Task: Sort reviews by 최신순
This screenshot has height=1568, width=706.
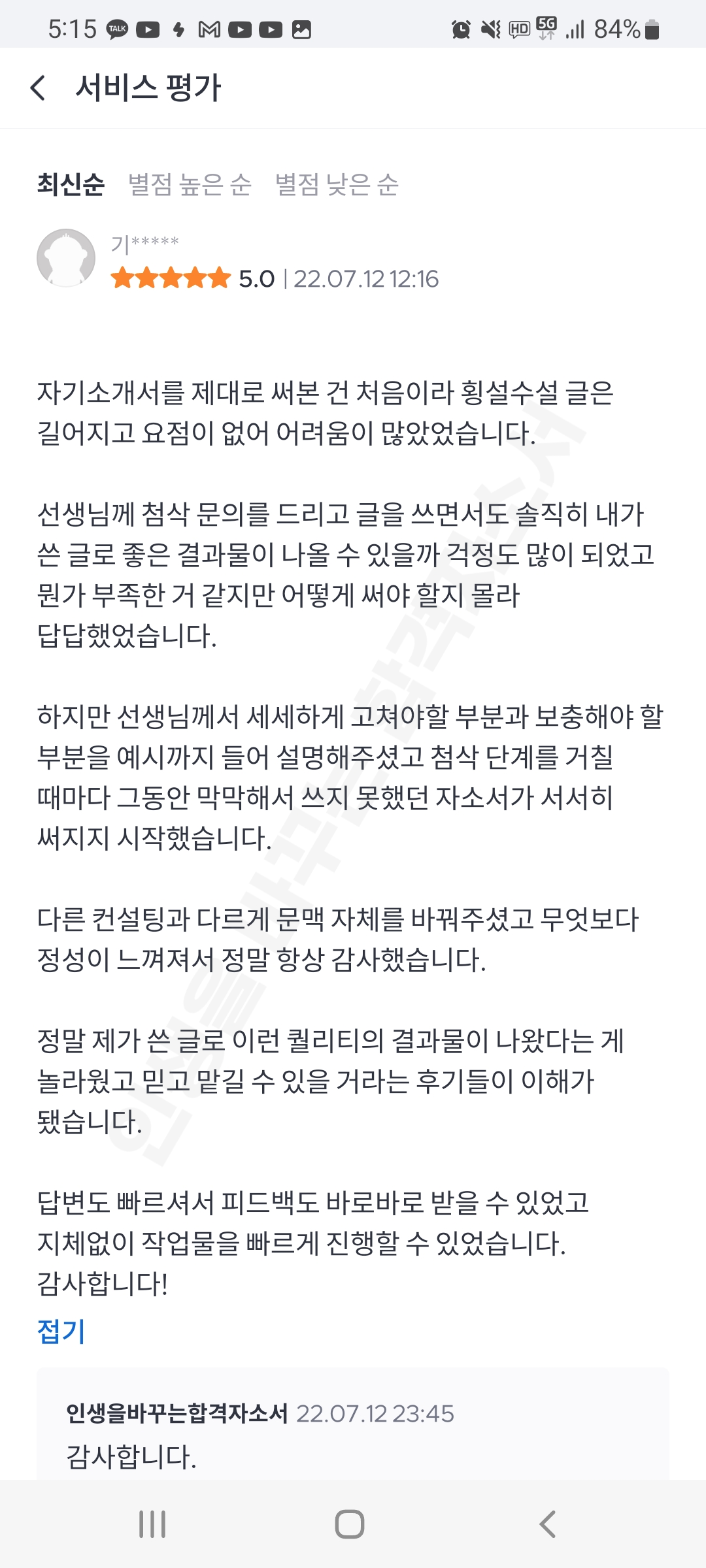Action: tap(71, 184)
